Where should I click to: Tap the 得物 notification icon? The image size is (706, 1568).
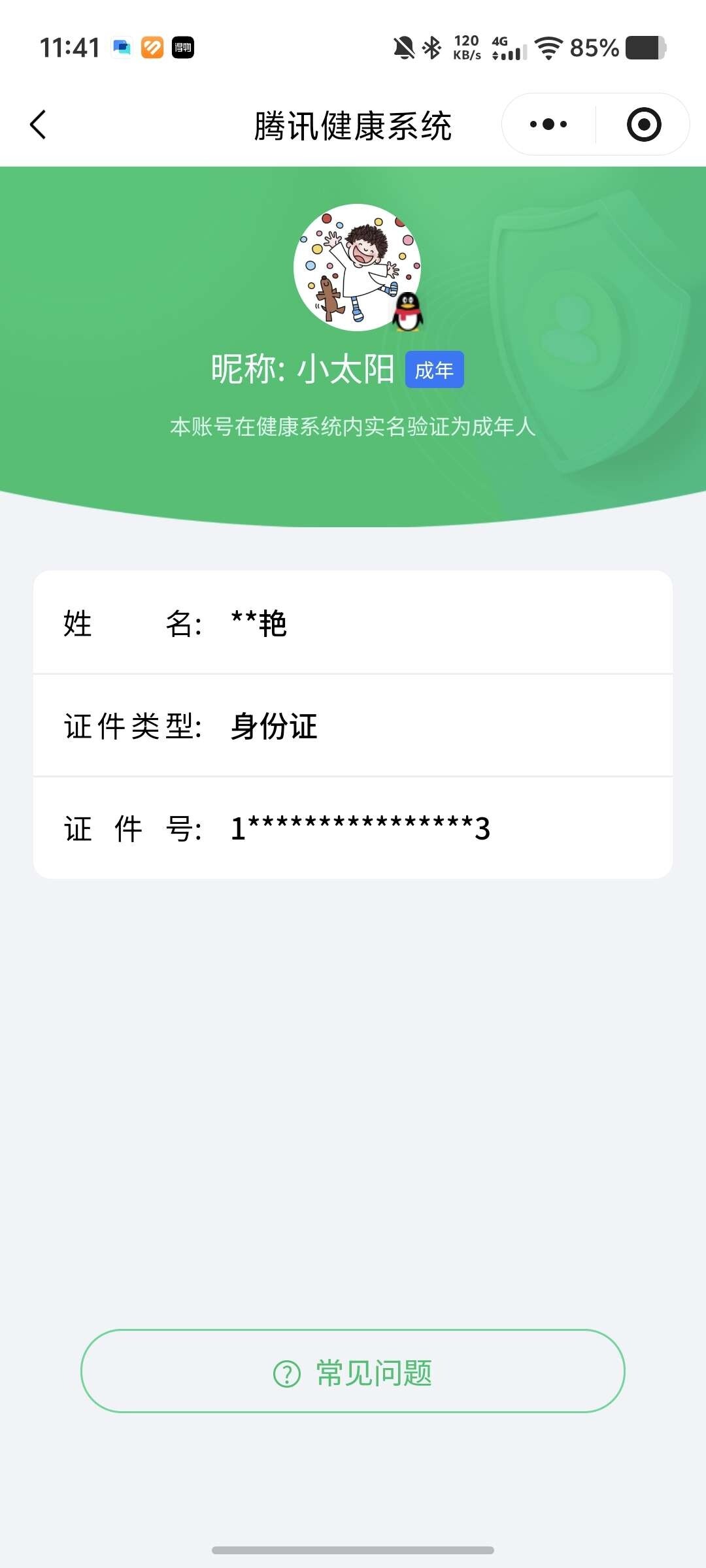click(183, 48)
